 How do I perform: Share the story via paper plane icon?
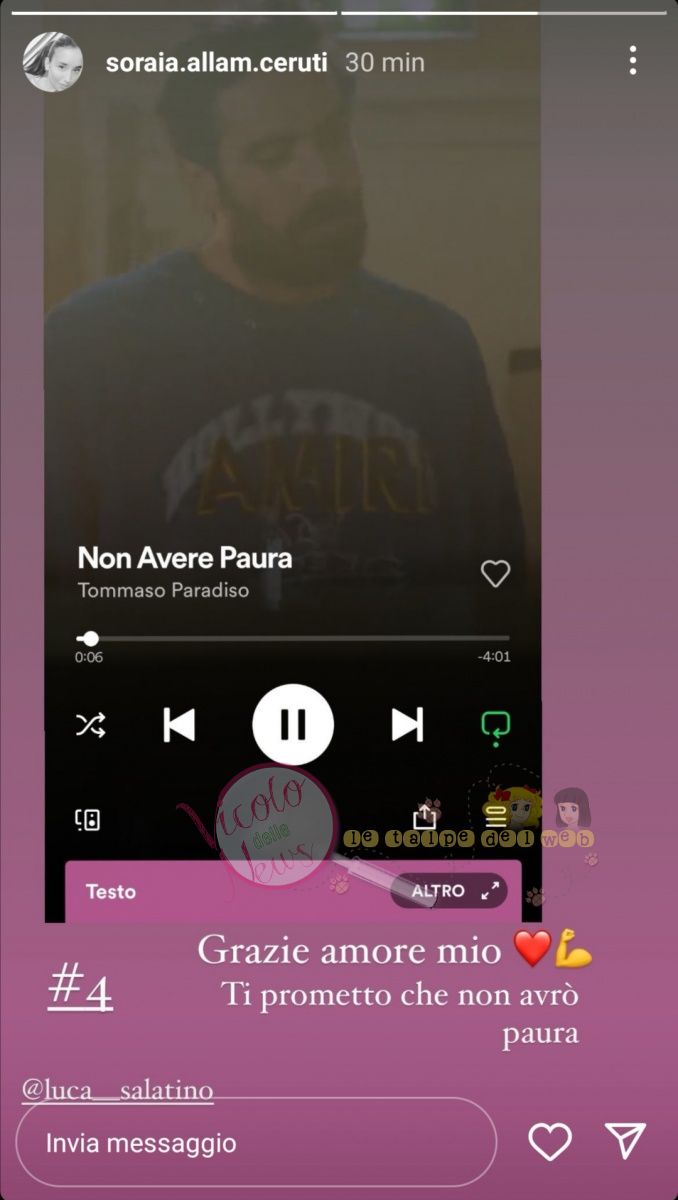click(x=626, y=1141)
